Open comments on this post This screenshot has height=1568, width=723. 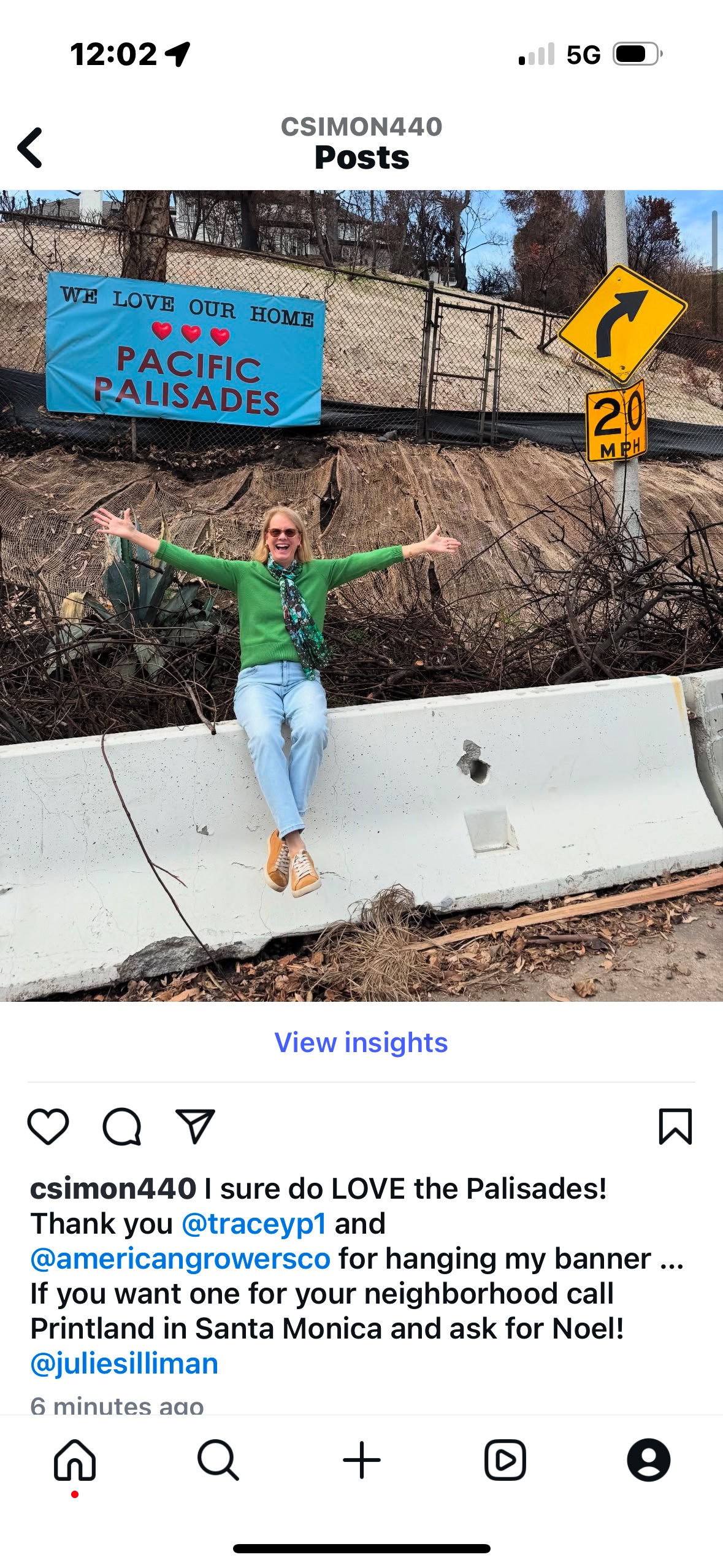point(121,1126)
